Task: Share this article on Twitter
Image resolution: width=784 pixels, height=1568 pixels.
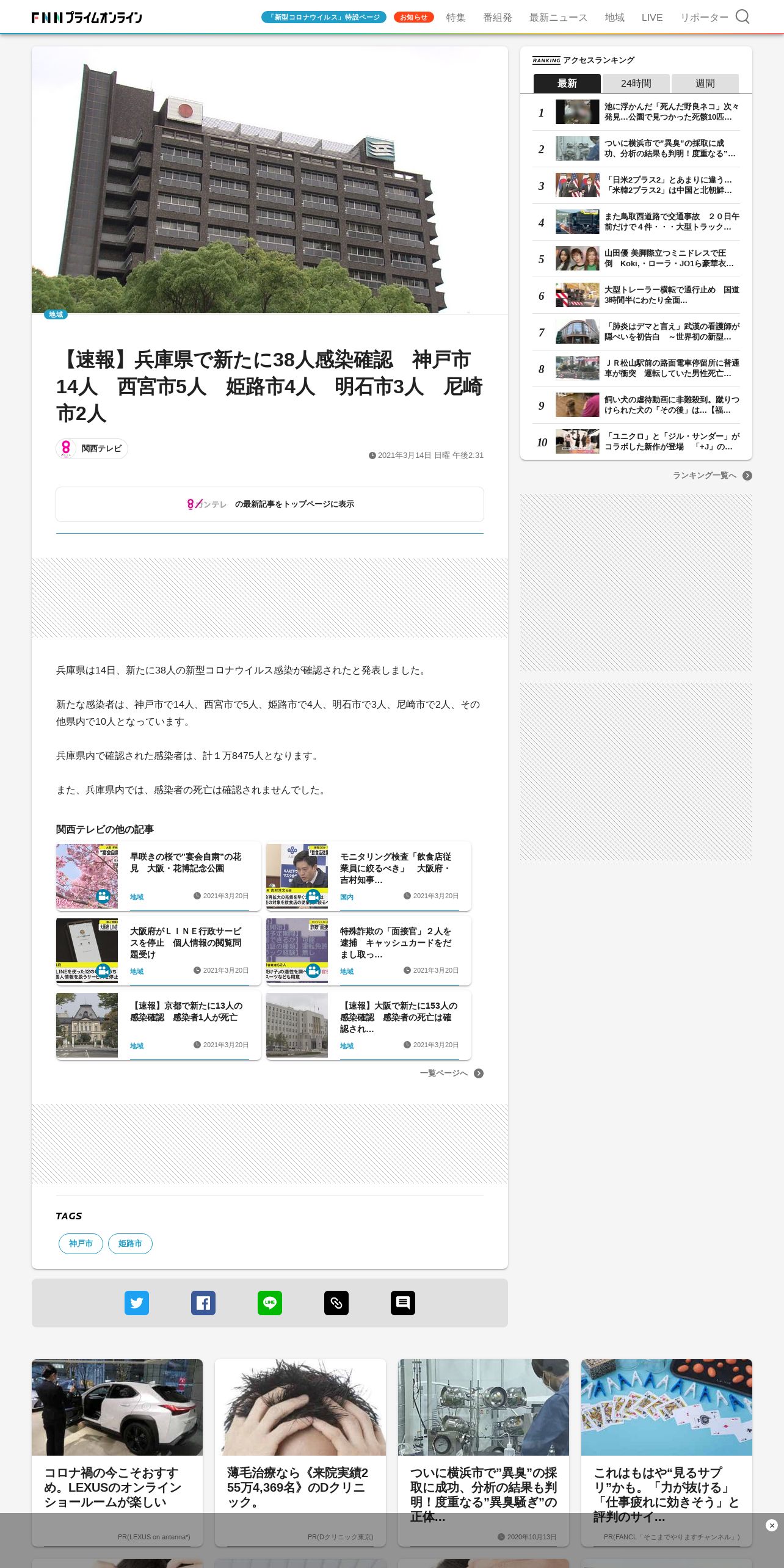Action: point(137,1303)
